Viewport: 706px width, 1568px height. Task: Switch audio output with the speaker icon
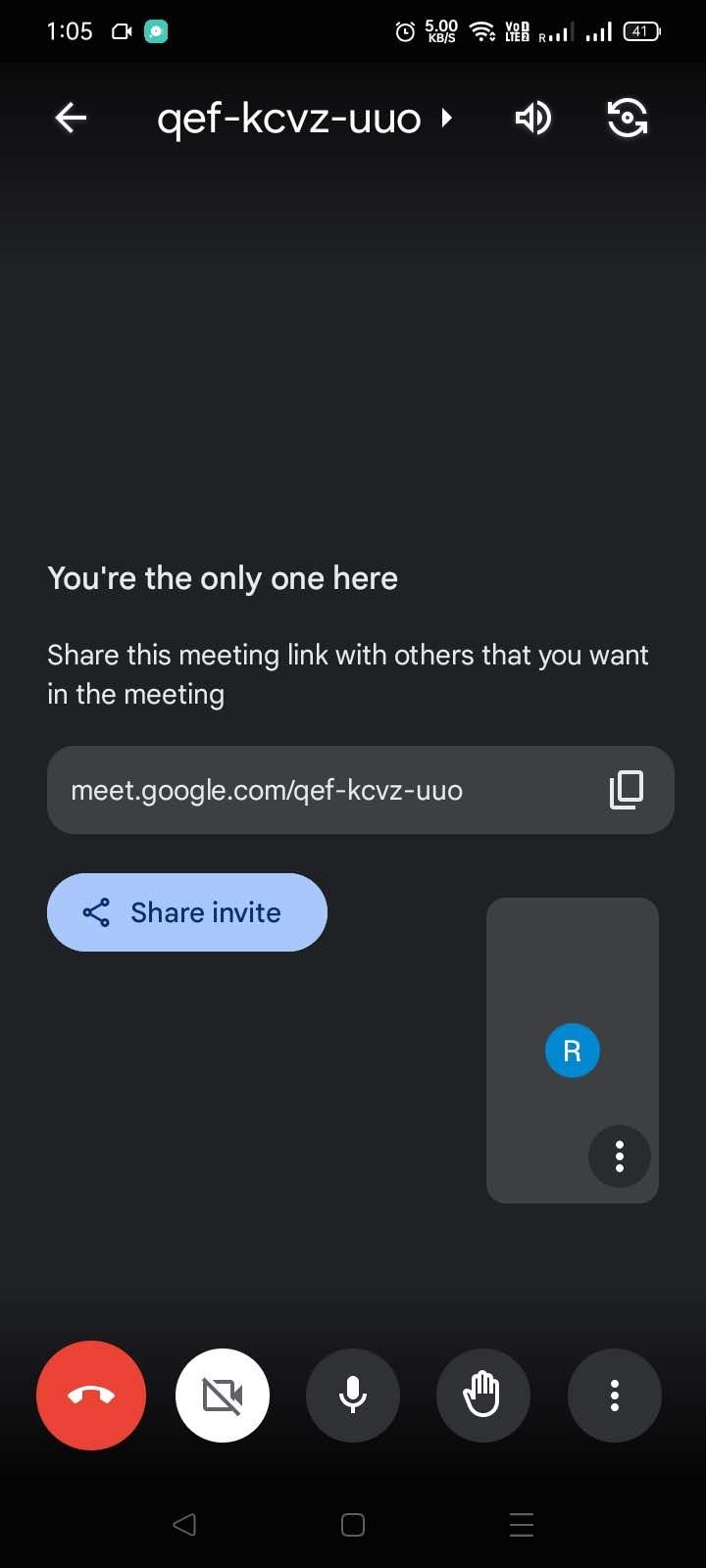pyautogui.click(x=532, y=118)
